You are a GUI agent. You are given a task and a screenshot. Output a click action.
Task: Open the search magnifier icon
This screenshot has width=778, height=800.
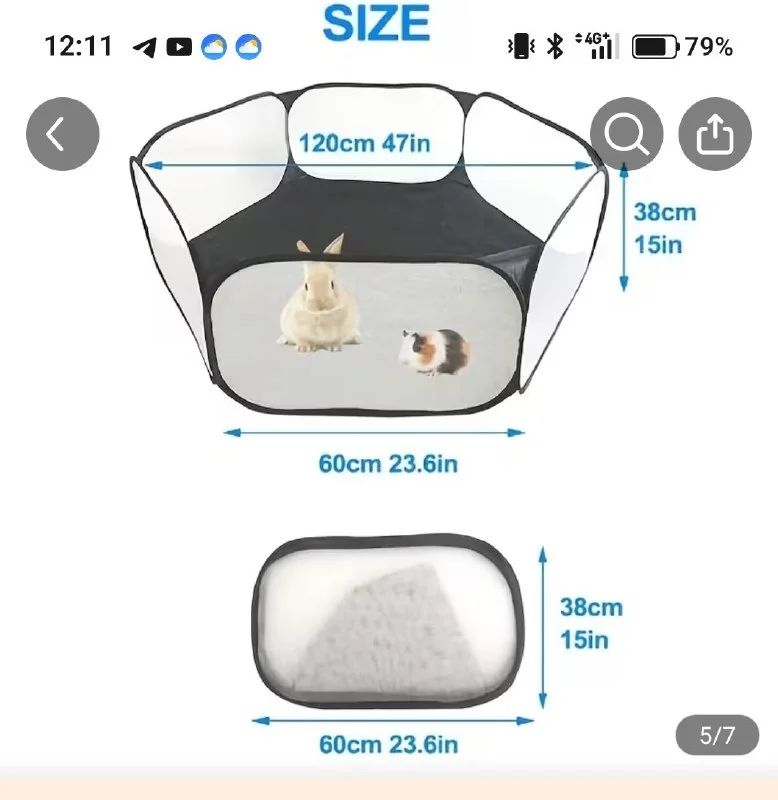click(626, 134)
